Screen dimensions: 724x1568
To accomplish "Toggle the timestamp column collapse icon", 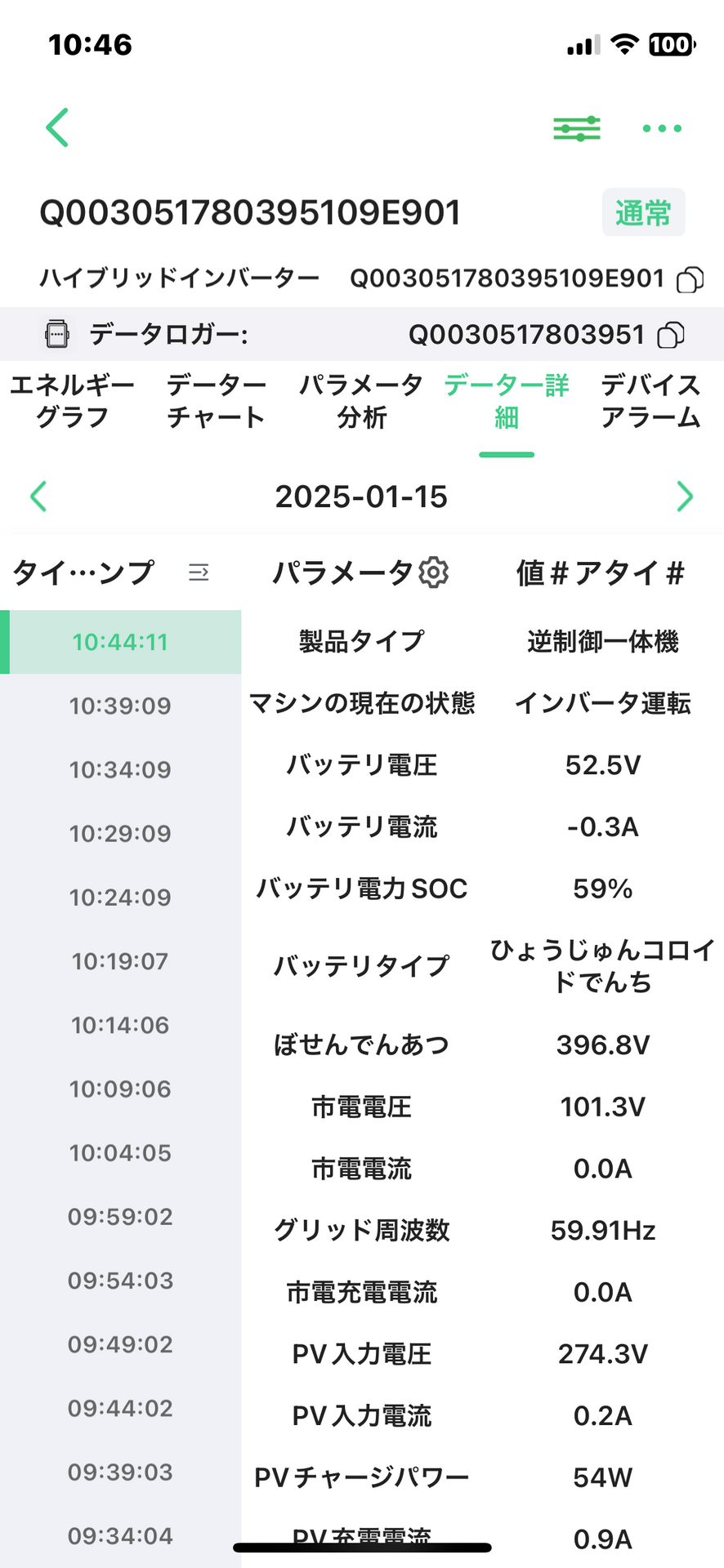I will coord(199,572).
